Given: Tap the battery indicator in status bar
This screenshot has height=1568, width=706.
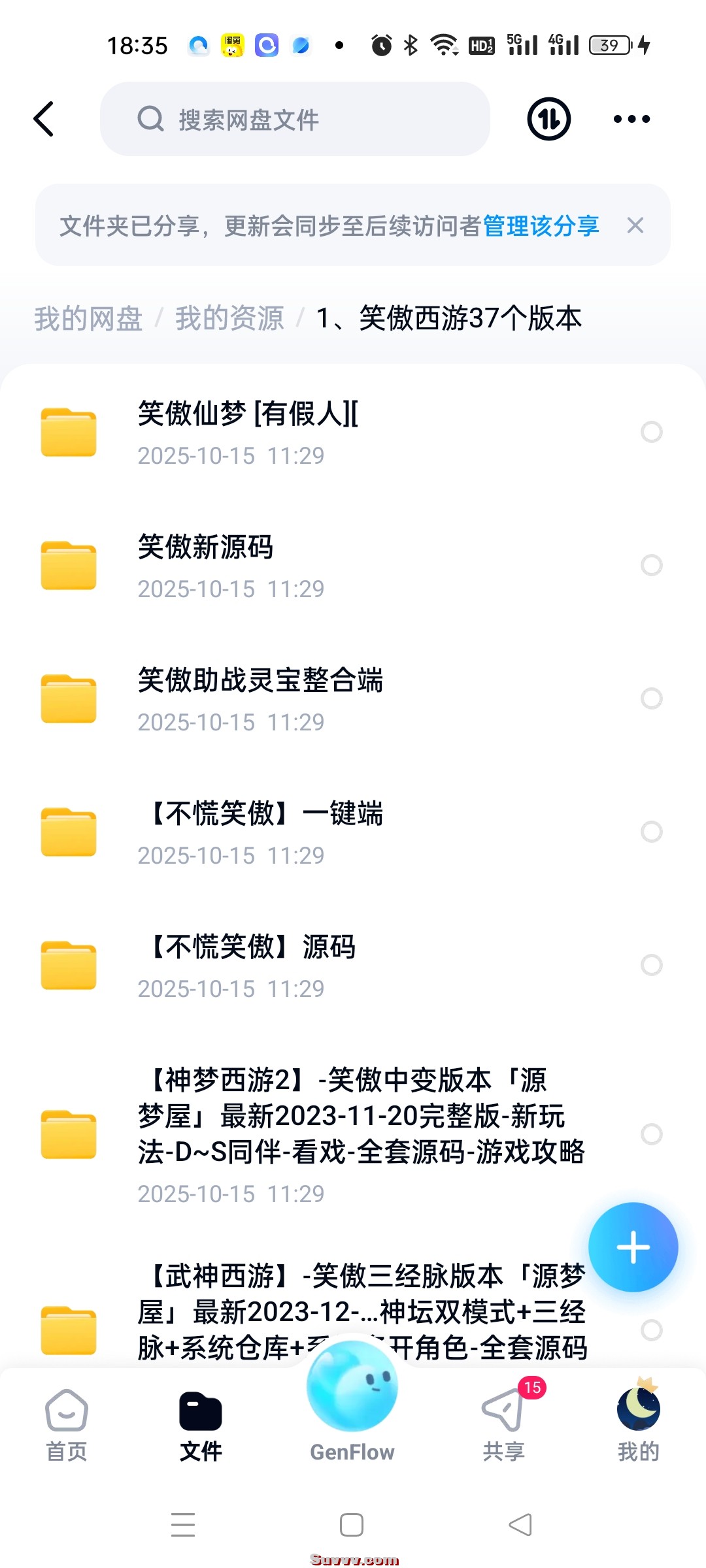Looking at the screenshot, I should 609,43.
